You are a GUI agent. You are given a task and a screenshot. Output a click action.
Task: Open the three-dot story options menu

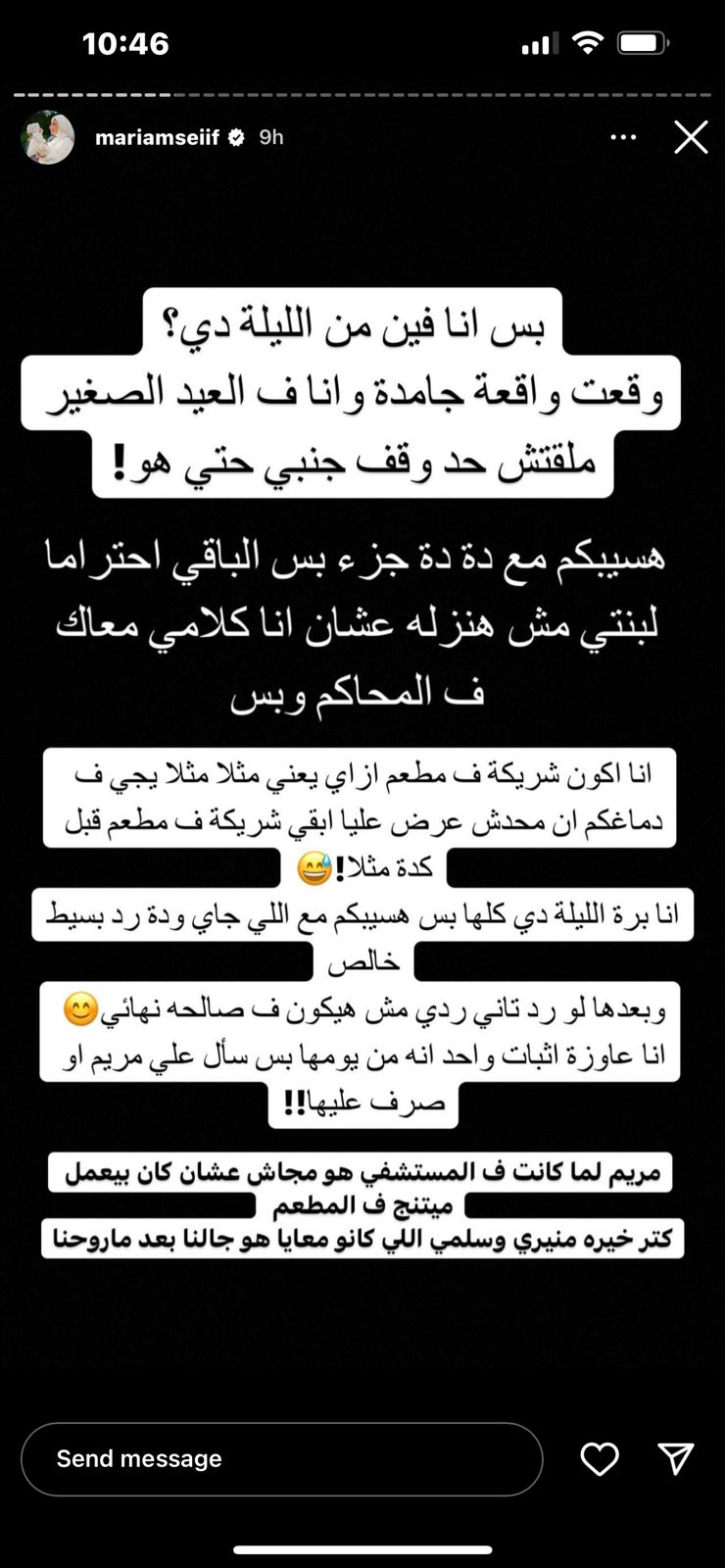pos(623,138)
